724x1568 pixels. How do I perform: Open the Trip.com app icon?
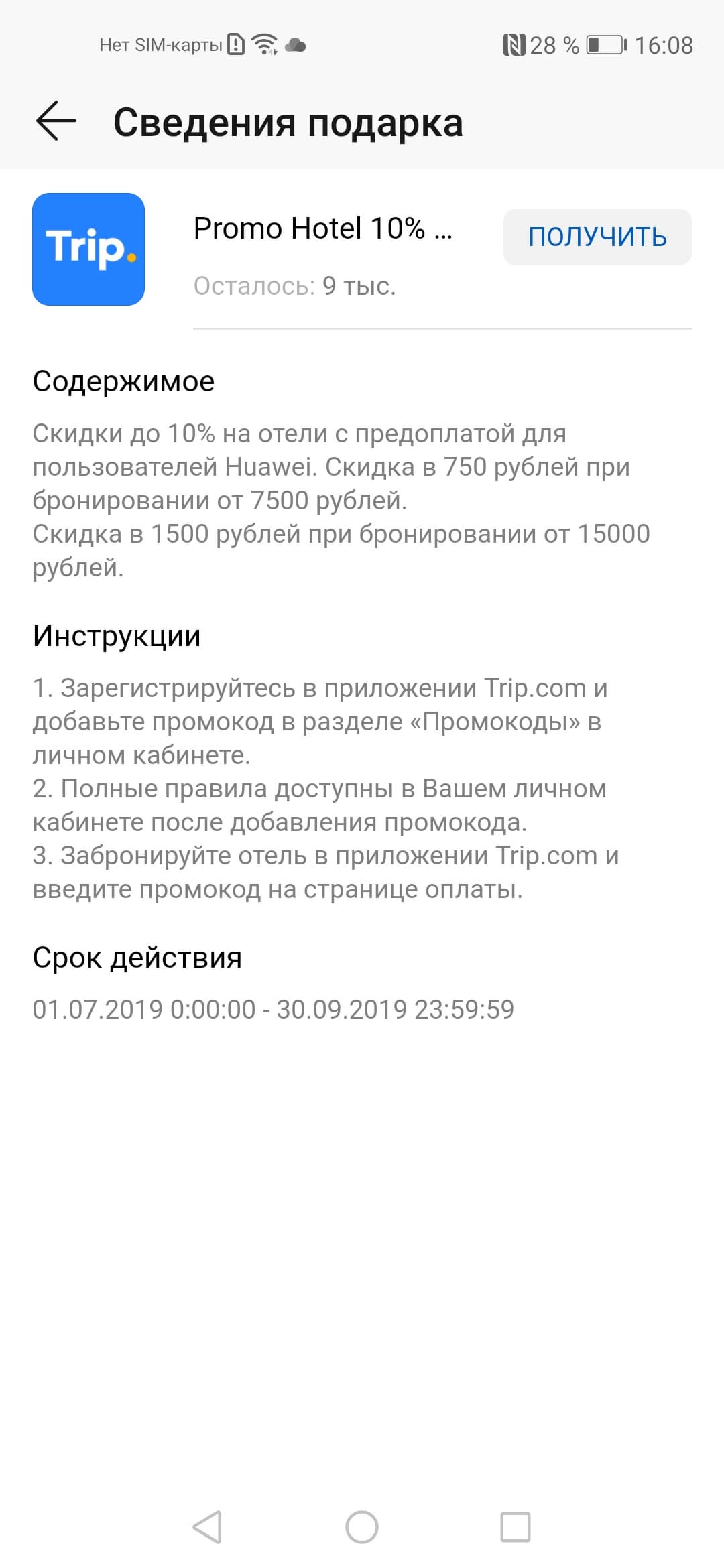(x=88, y=249)
